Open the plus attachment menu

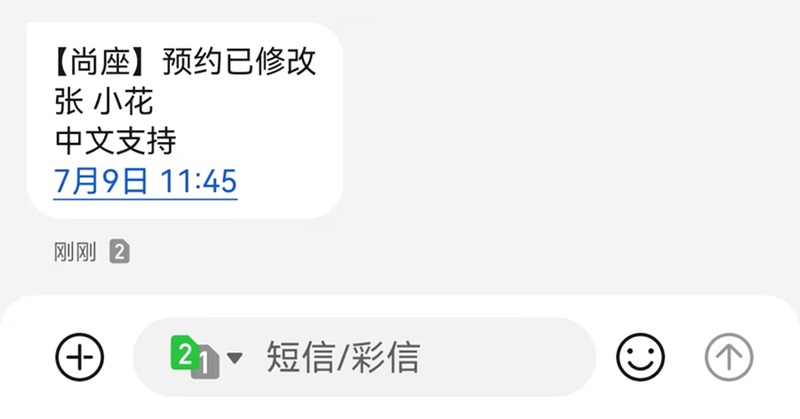80,356
